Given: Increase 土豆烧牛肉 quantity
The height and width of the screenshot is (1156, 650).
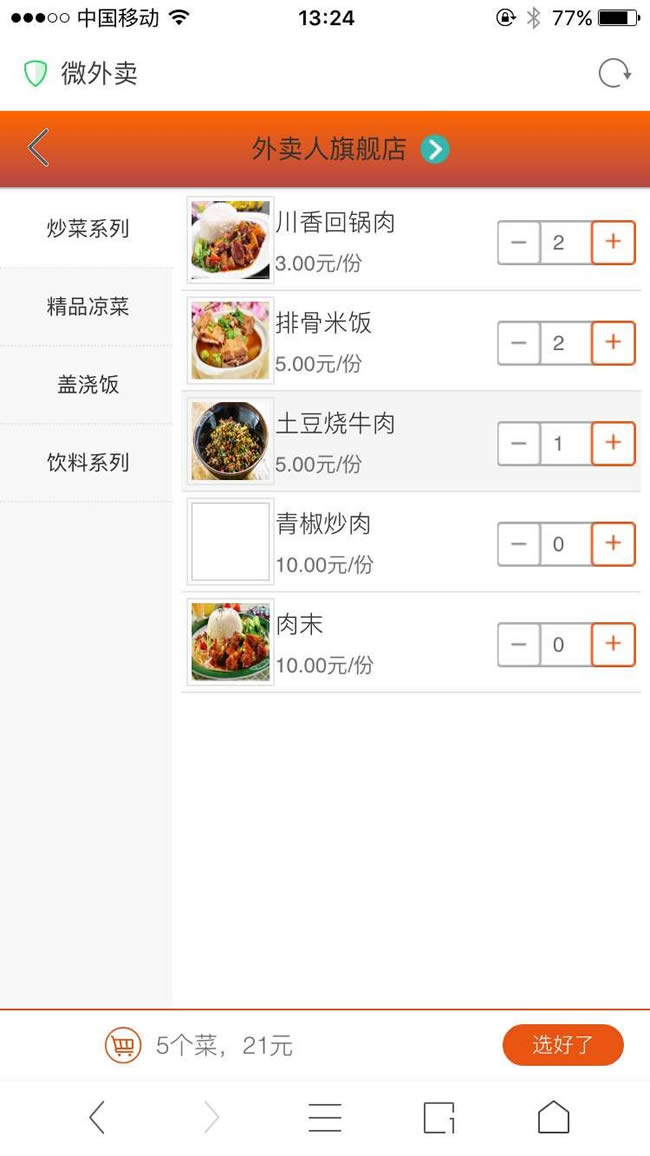Looking at the screenshot, I should click(x=613, y=443).
